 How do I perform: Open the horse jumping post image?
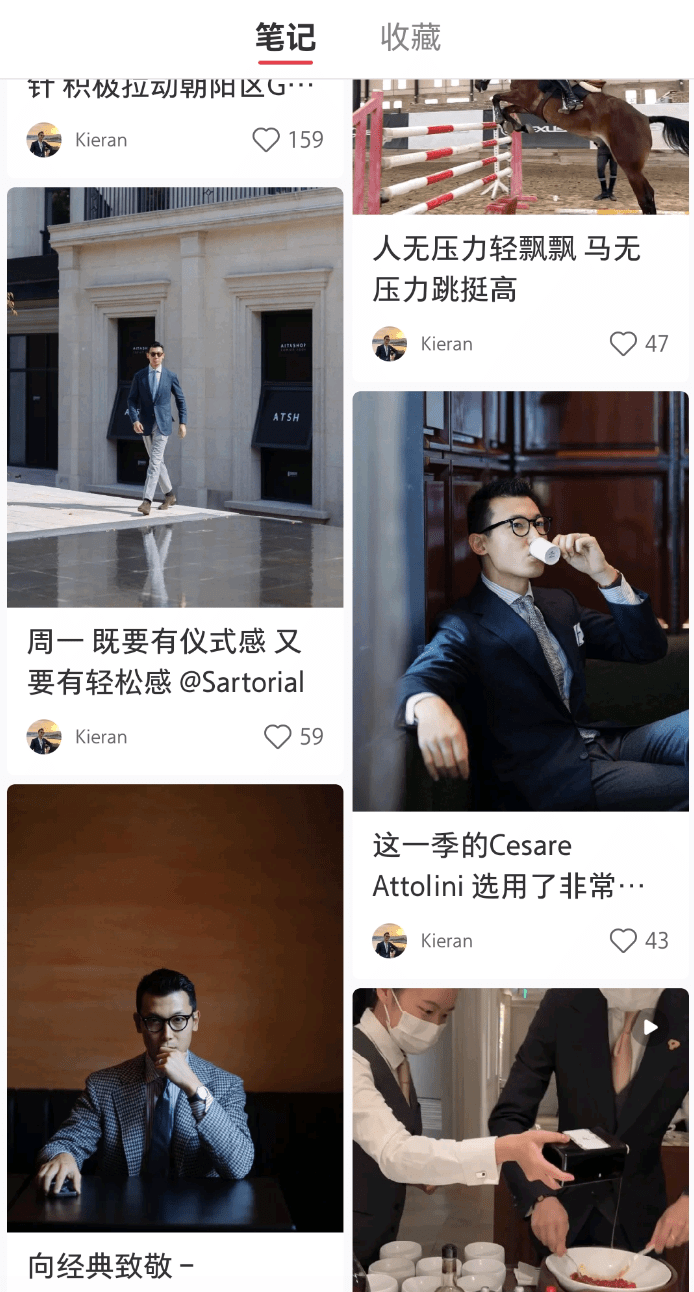tap(520, 145)
